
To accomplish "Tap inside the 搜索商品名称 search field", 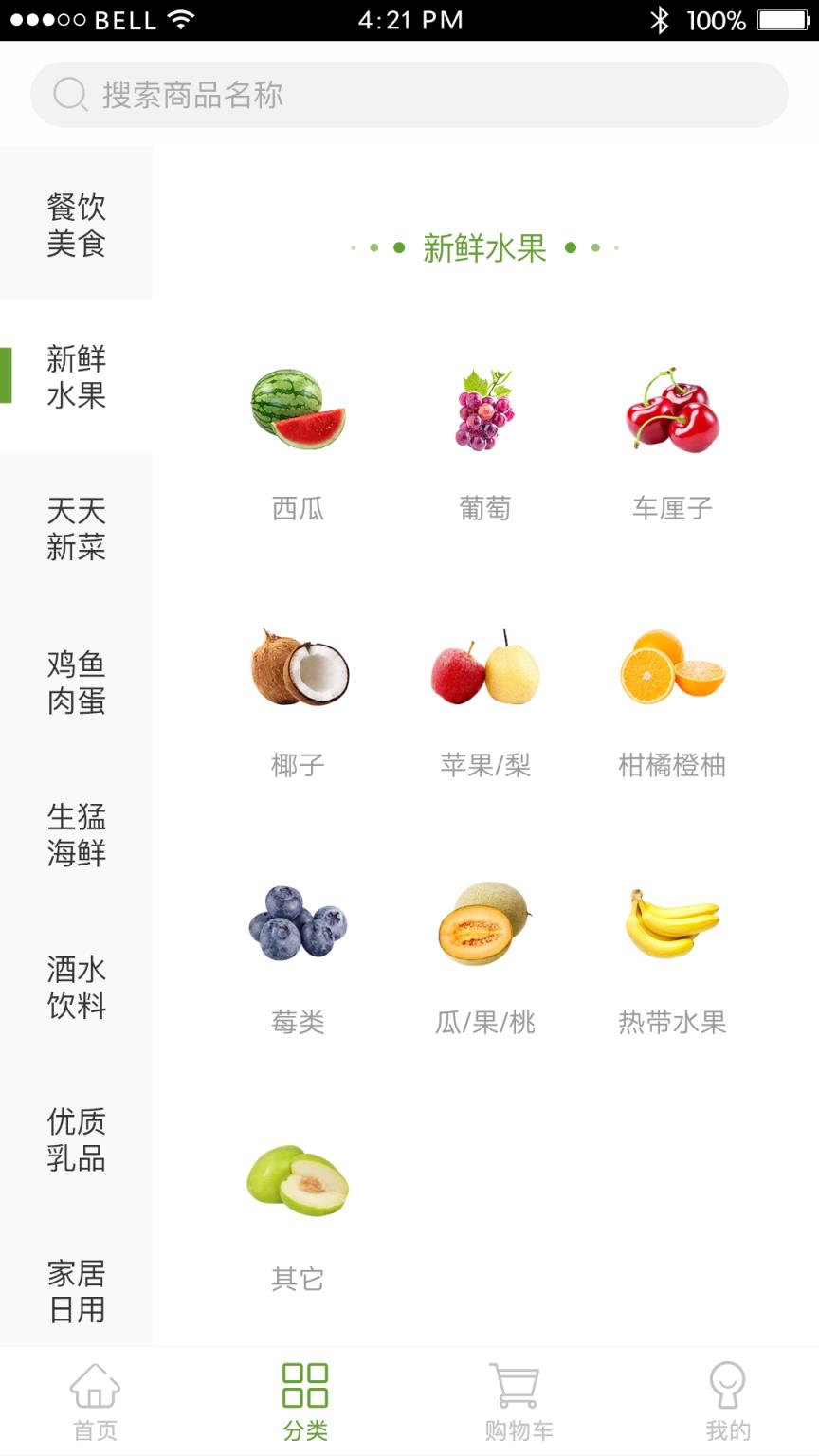I will click(408, 93).
